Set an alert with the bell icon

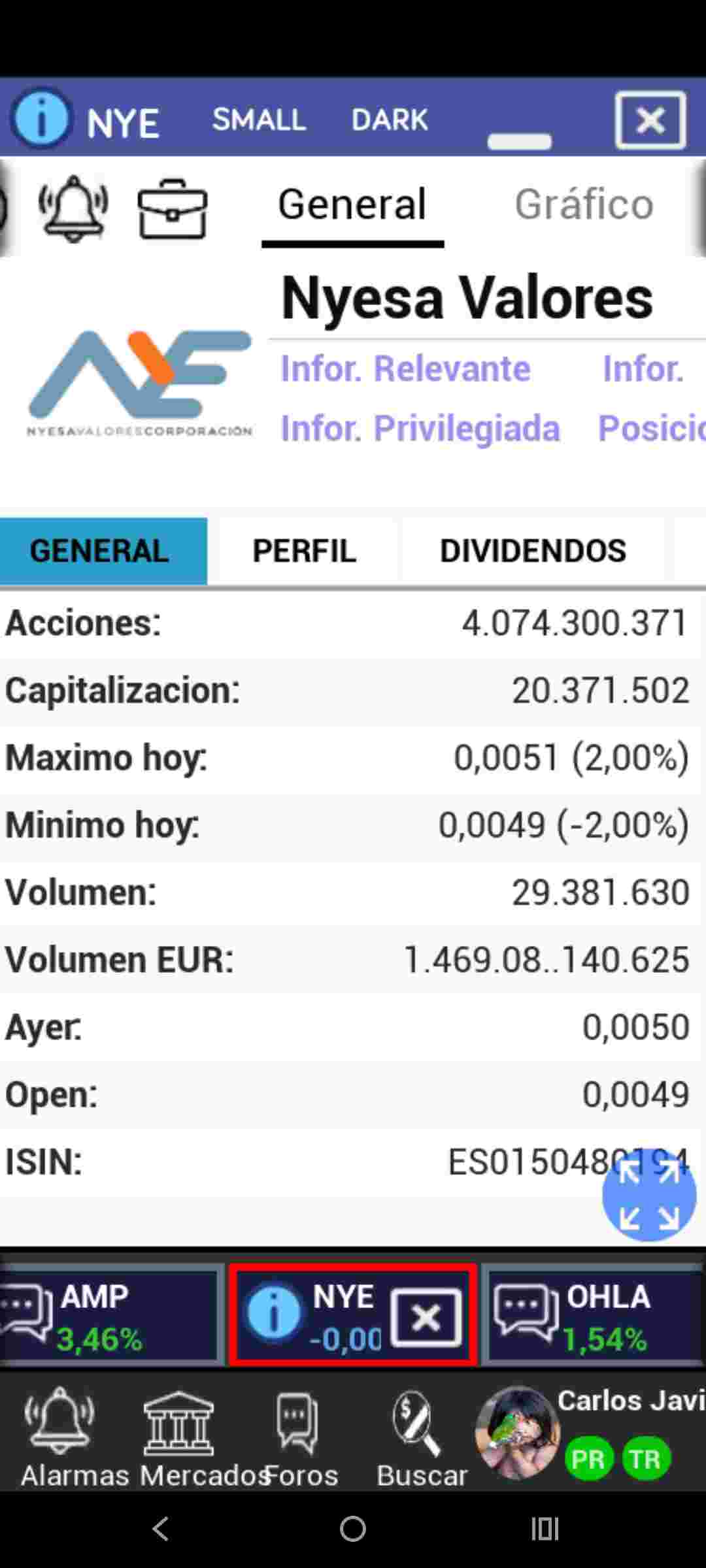tap(73, 209)
